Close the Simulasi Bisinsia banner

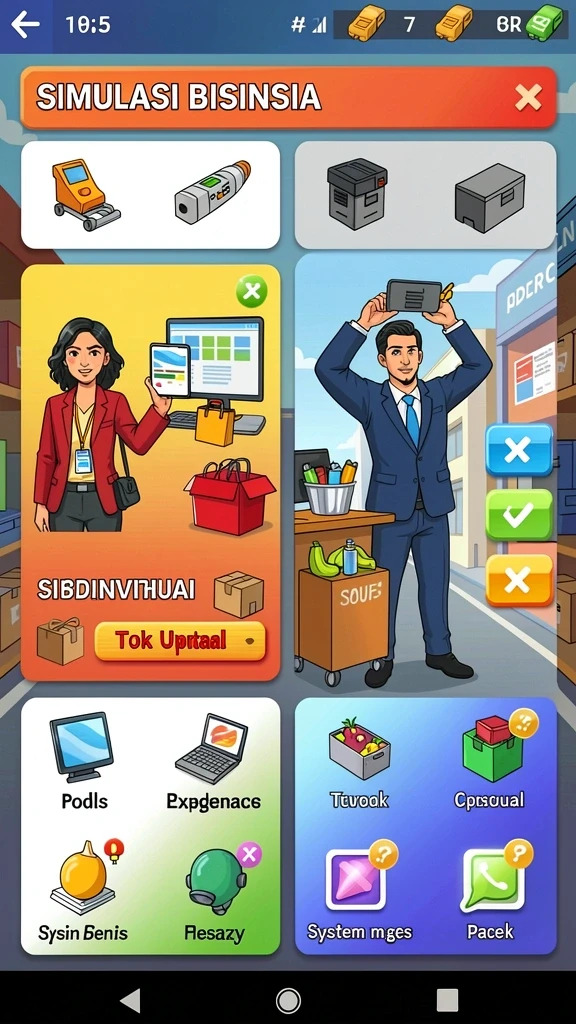tap(528, 98)
